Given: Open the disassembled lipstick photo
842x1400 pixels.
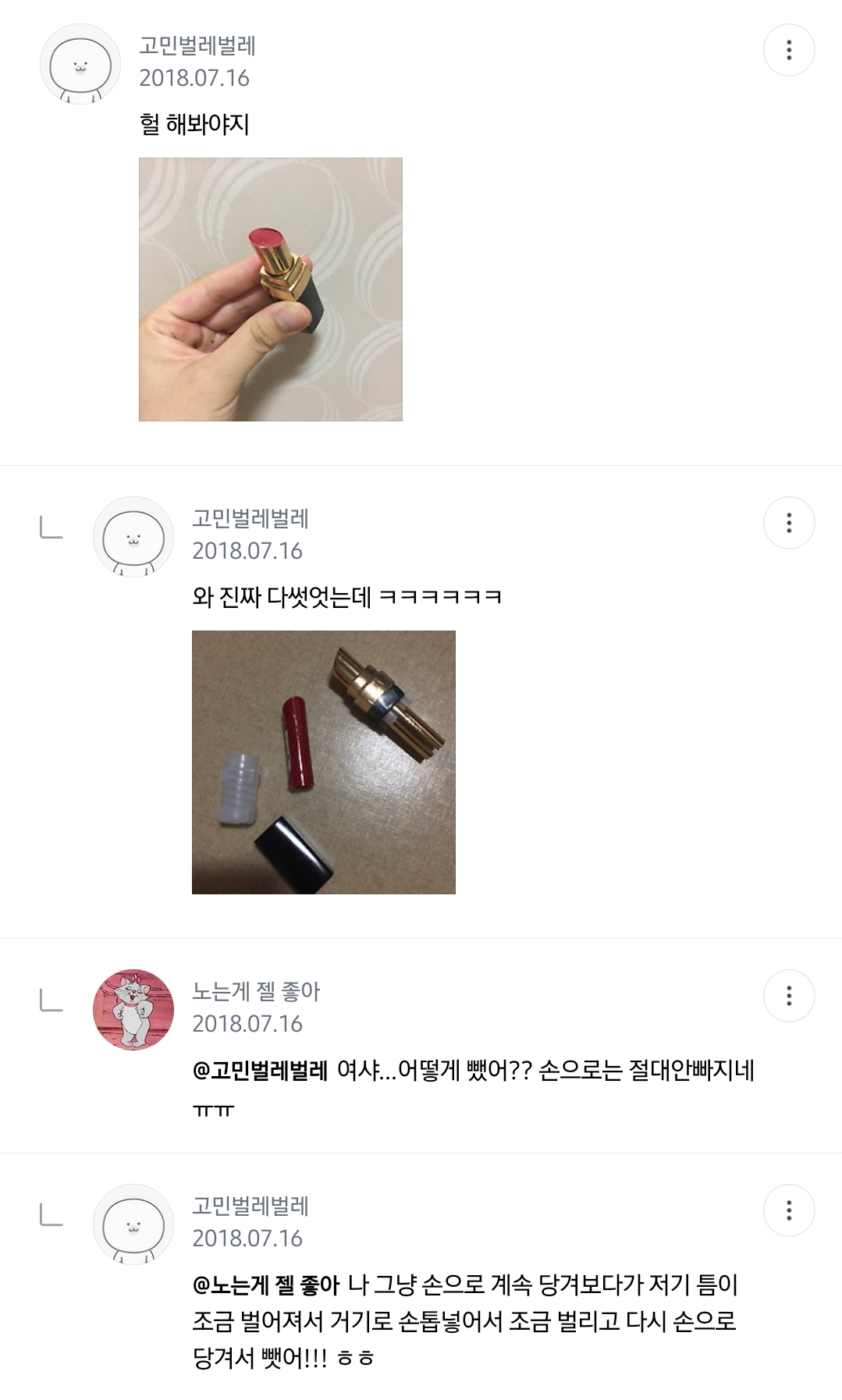Looking at the screenshot, I should [324, 762].
